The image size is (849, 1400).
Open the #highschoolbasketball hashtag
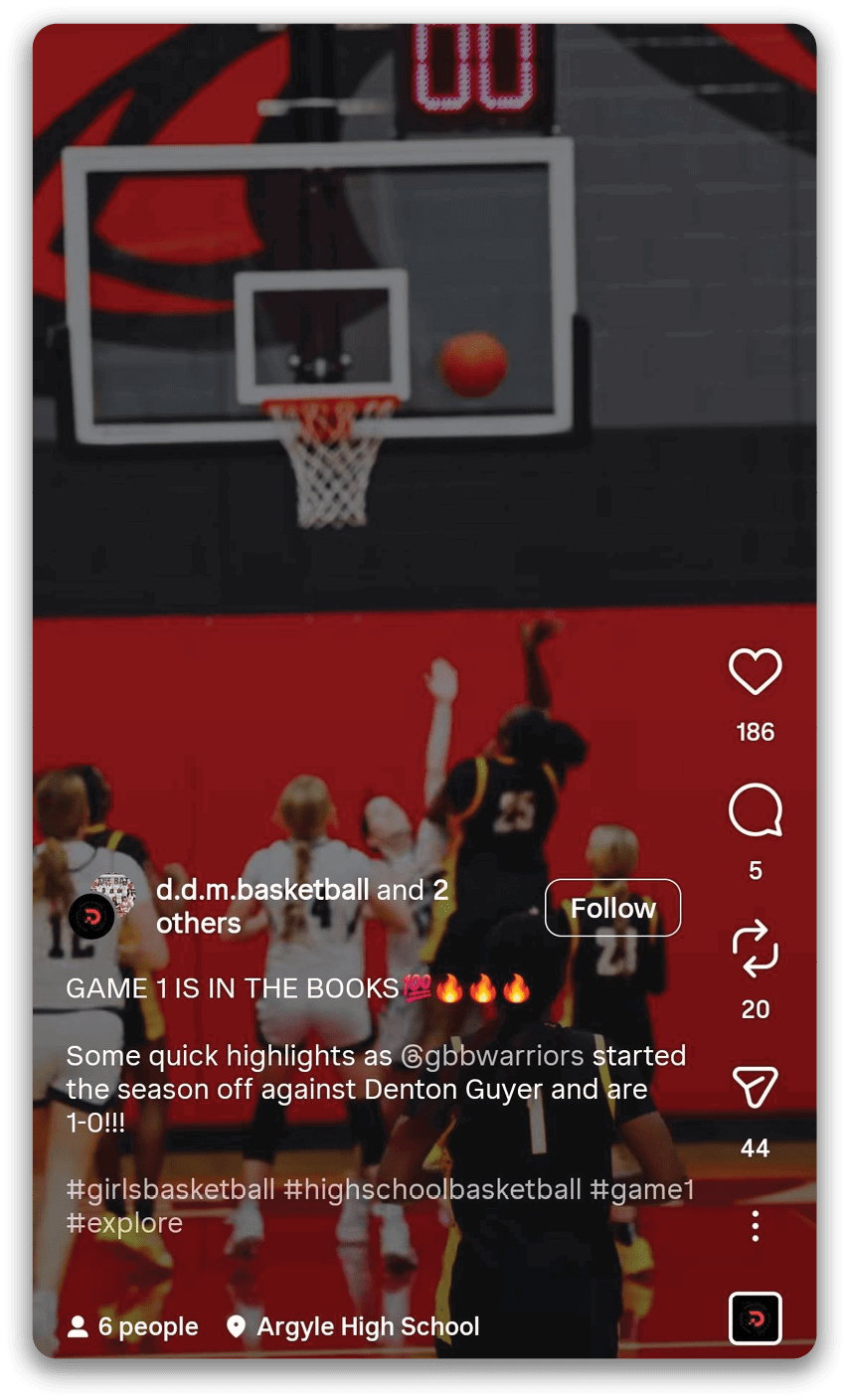click(432, 1189)
